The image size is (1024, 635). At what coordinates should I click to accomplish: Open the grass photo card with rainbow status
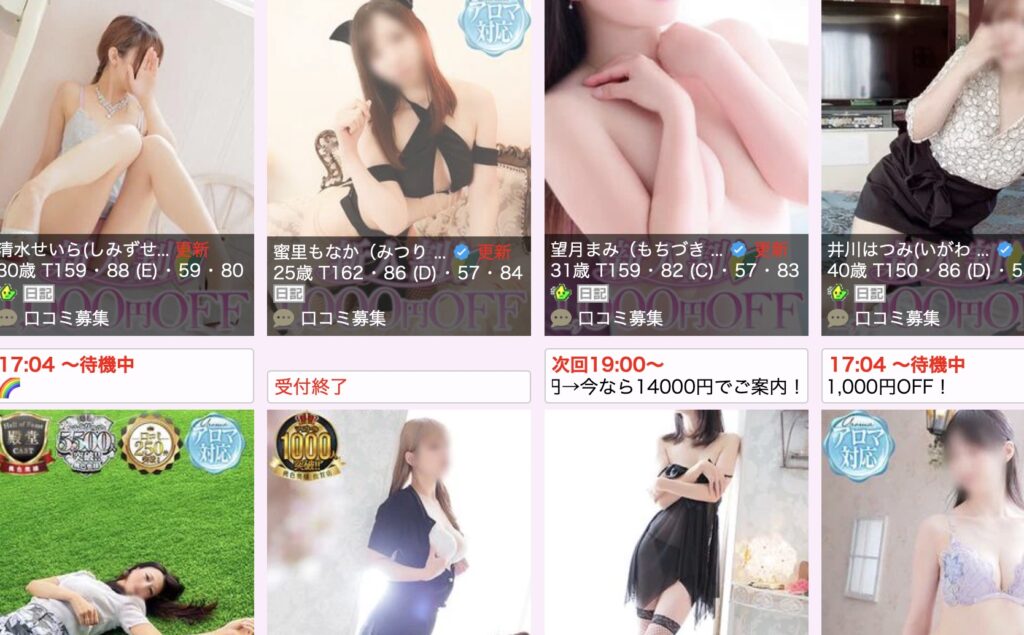[x=125, y=520]
